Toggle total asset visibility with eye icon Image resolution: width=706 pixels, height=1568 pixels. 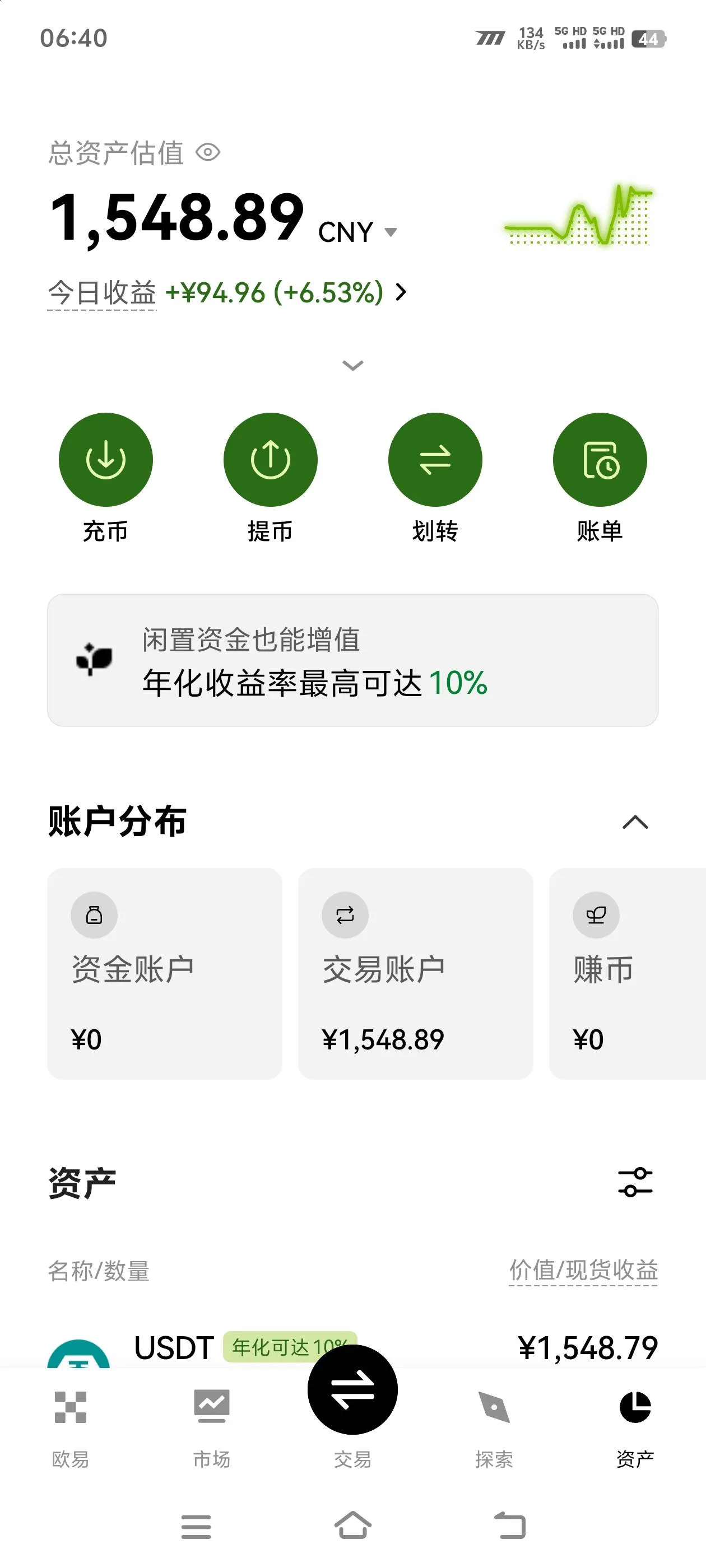coord(208,153)
